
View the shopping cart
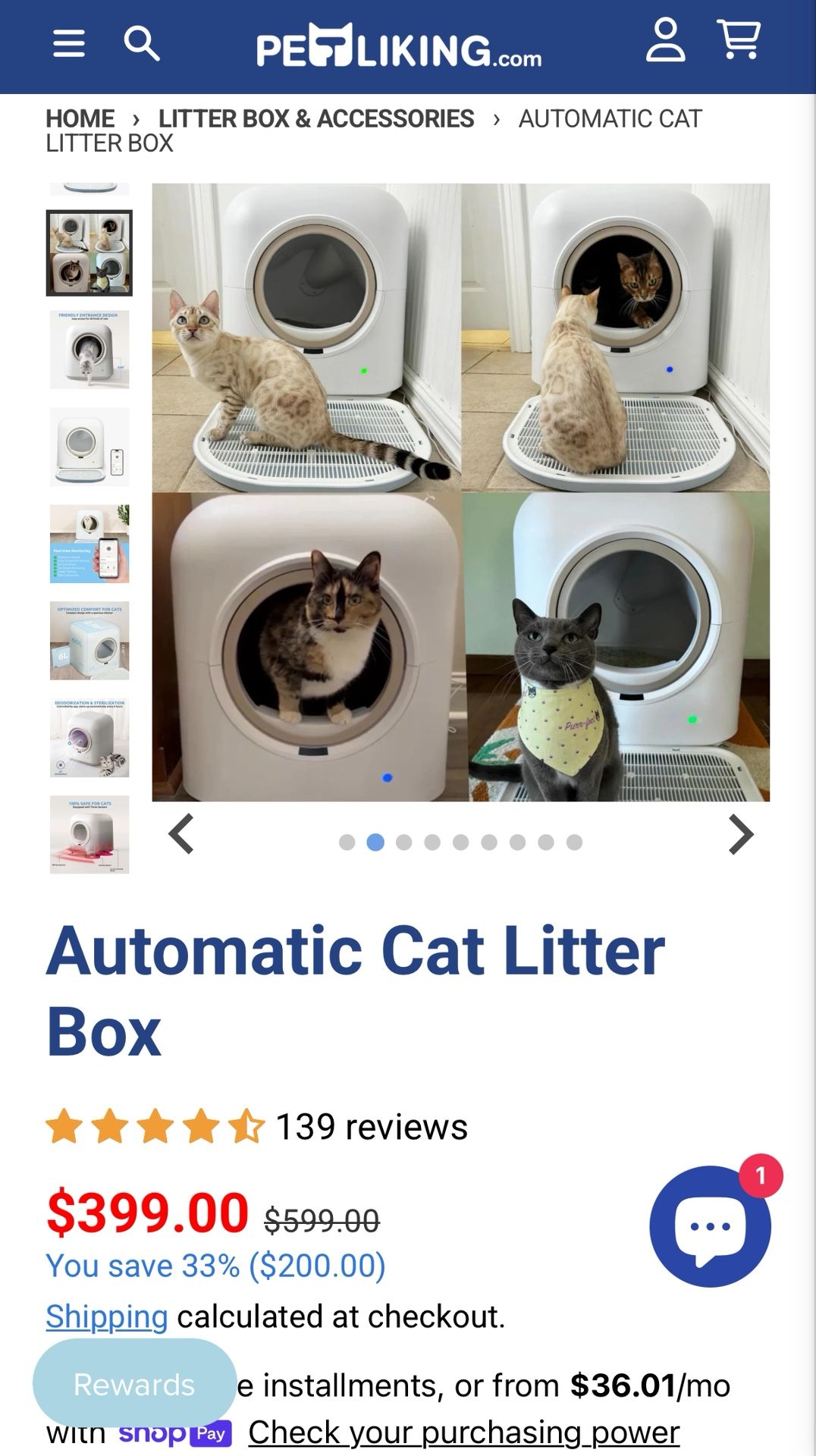point(739,39)
